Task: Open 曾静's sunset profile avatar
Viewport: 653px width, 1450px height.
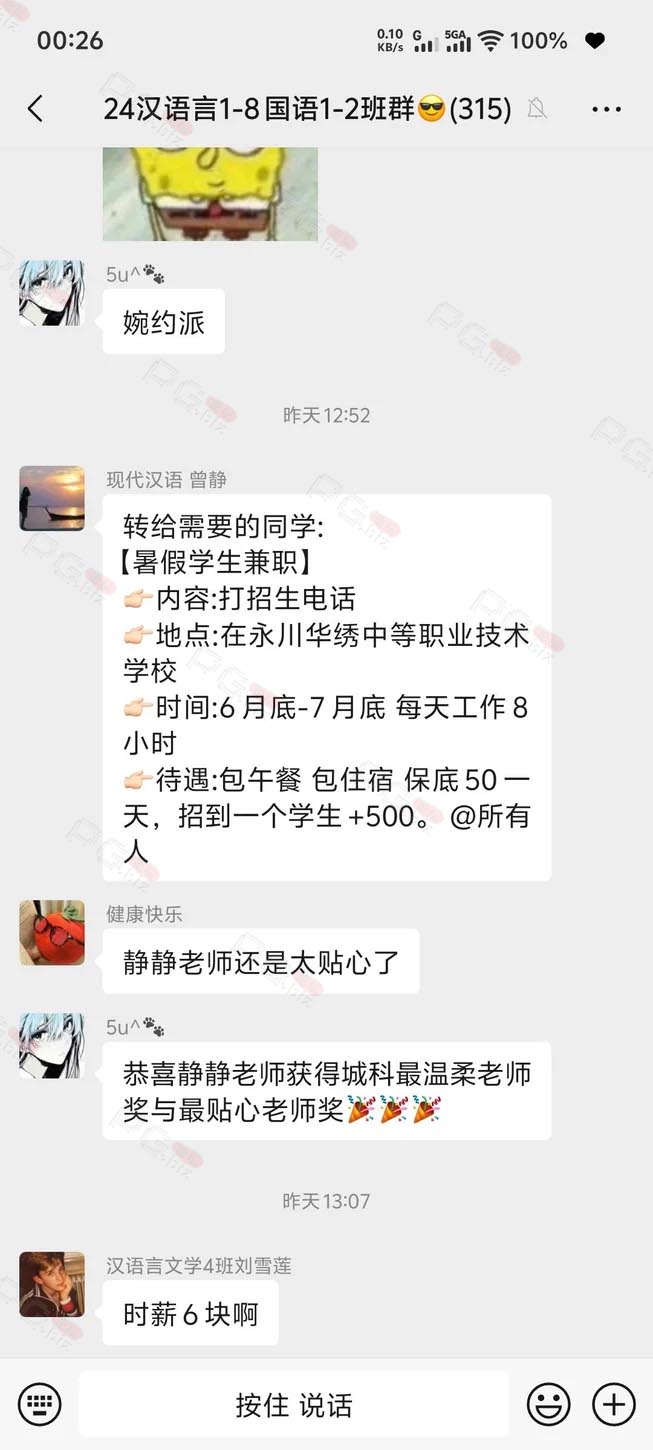Action: pyautogui.click(x=52, y=498)
